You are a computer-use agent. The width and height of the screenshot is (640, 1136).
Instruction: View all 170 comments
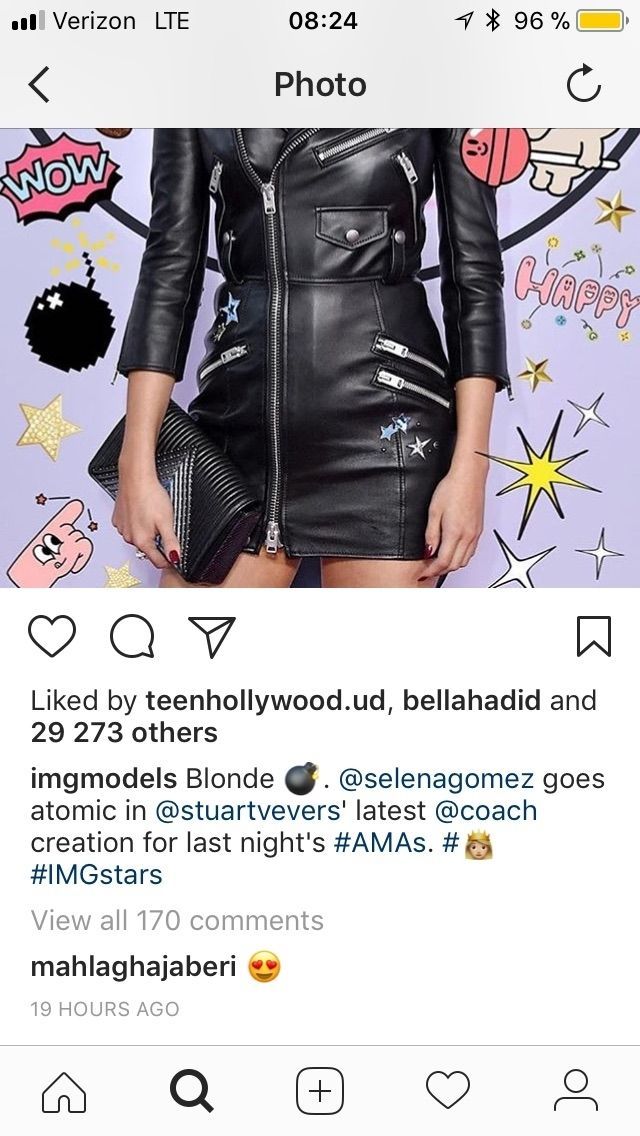click(177, 920)
